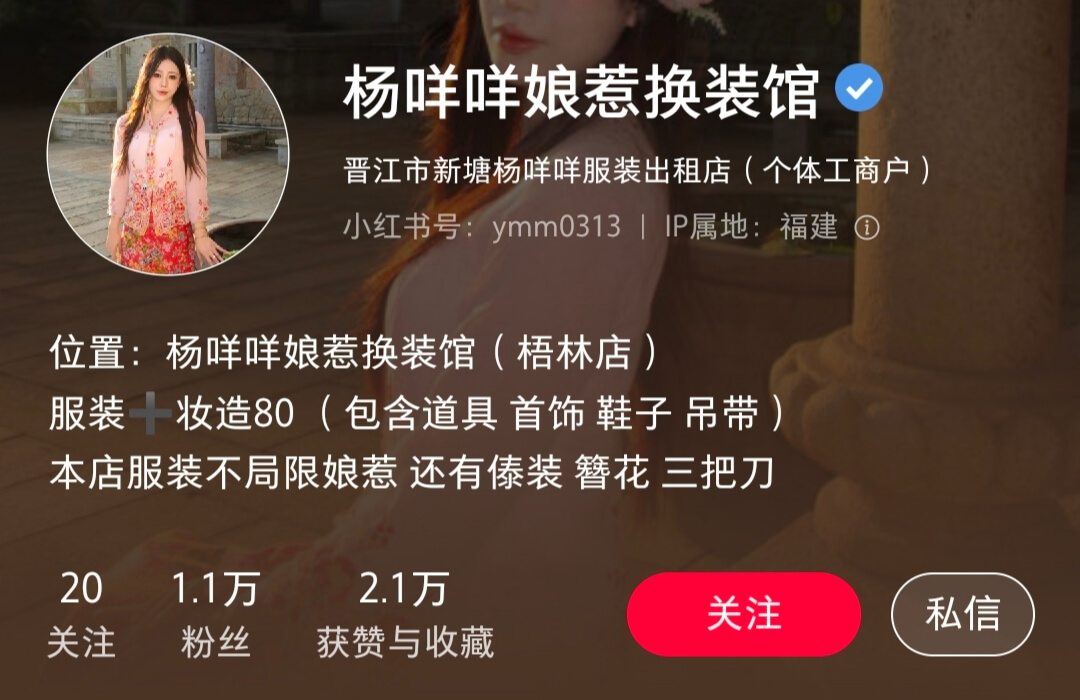View the 20 关注 following list
Image resolution: width=1080 pixels, height=700 pixels.
pyautogui.click(x=81, y=615)
